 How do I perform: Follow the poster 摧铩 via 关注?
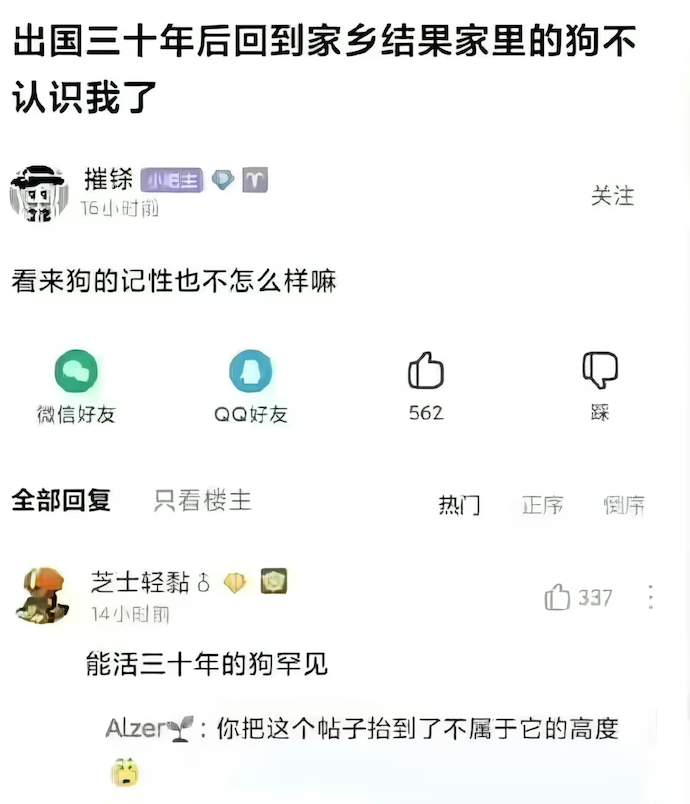pyautogui.click(x=612, y=196)
